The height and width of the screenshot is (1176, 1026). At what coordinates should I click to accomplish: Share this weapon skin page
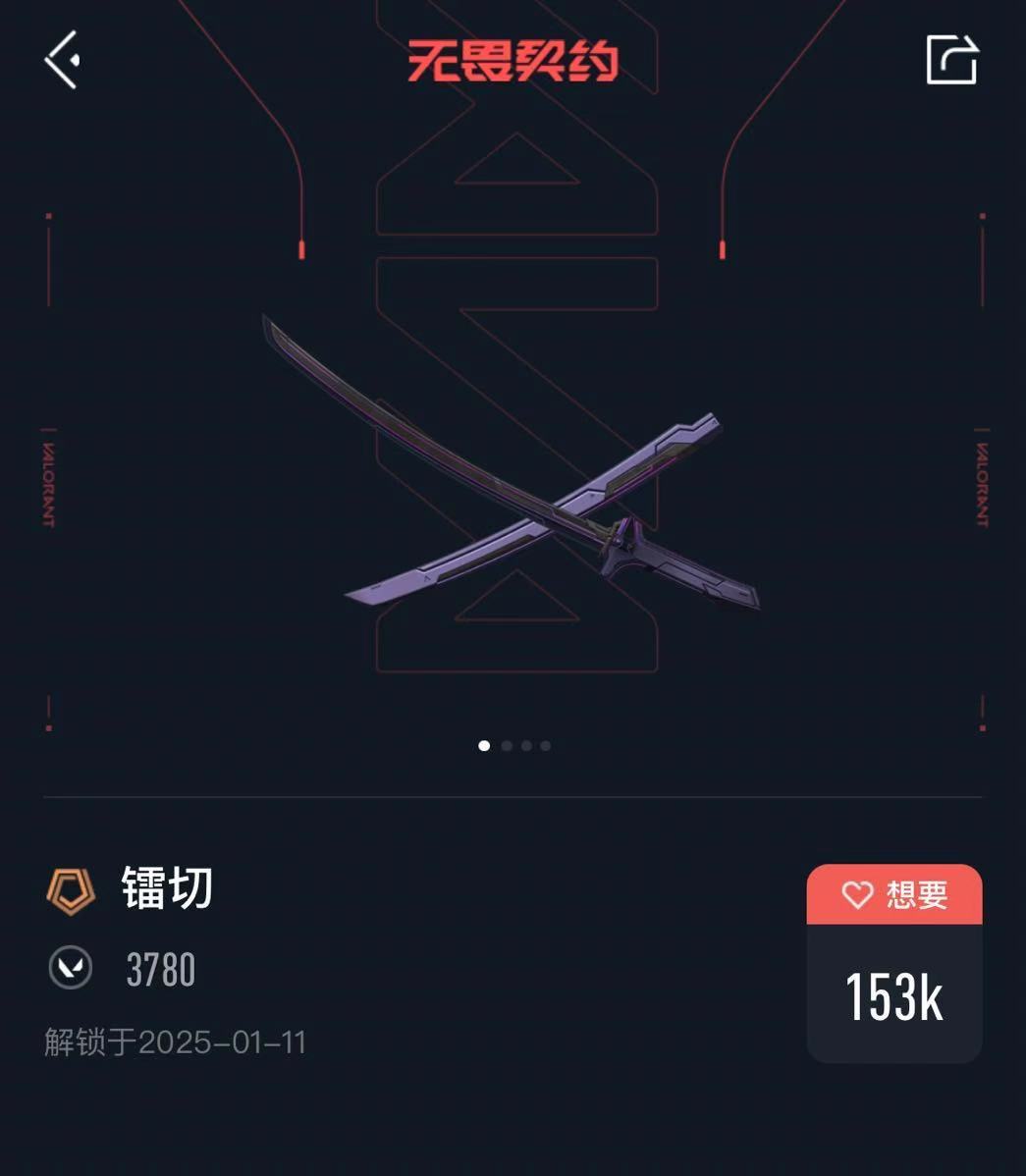pos(951,60)
